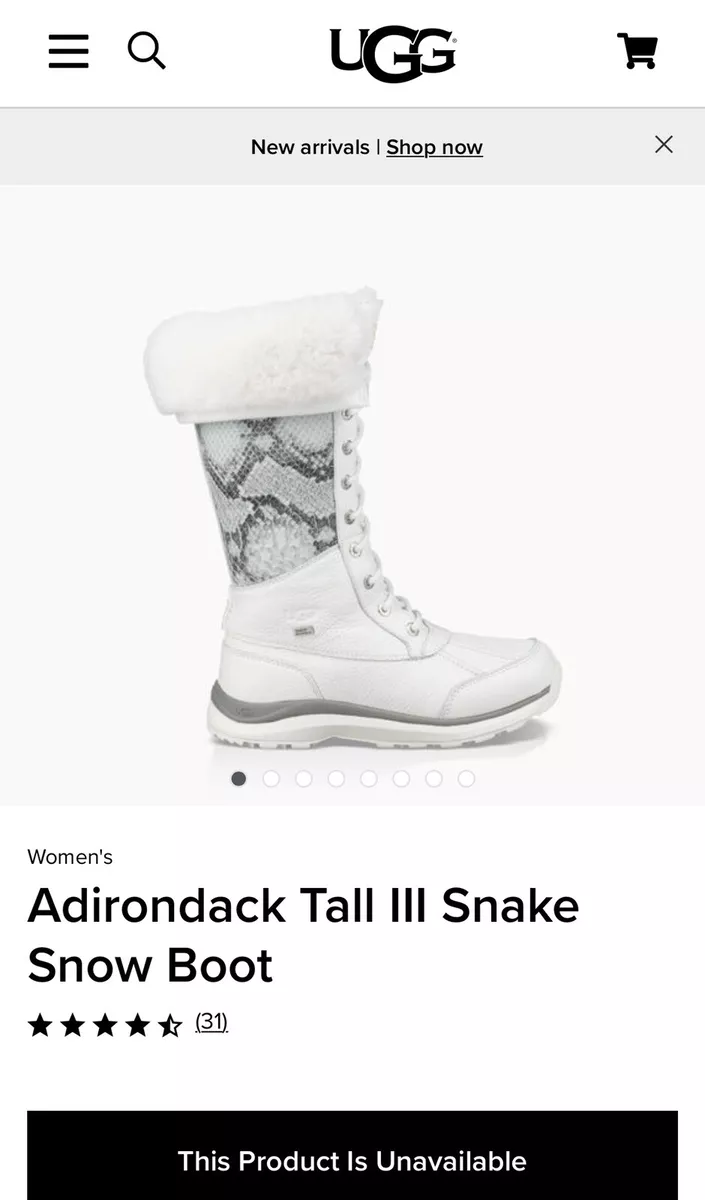Open the shopping cart
705x1200 pixels.
(636, 50)
